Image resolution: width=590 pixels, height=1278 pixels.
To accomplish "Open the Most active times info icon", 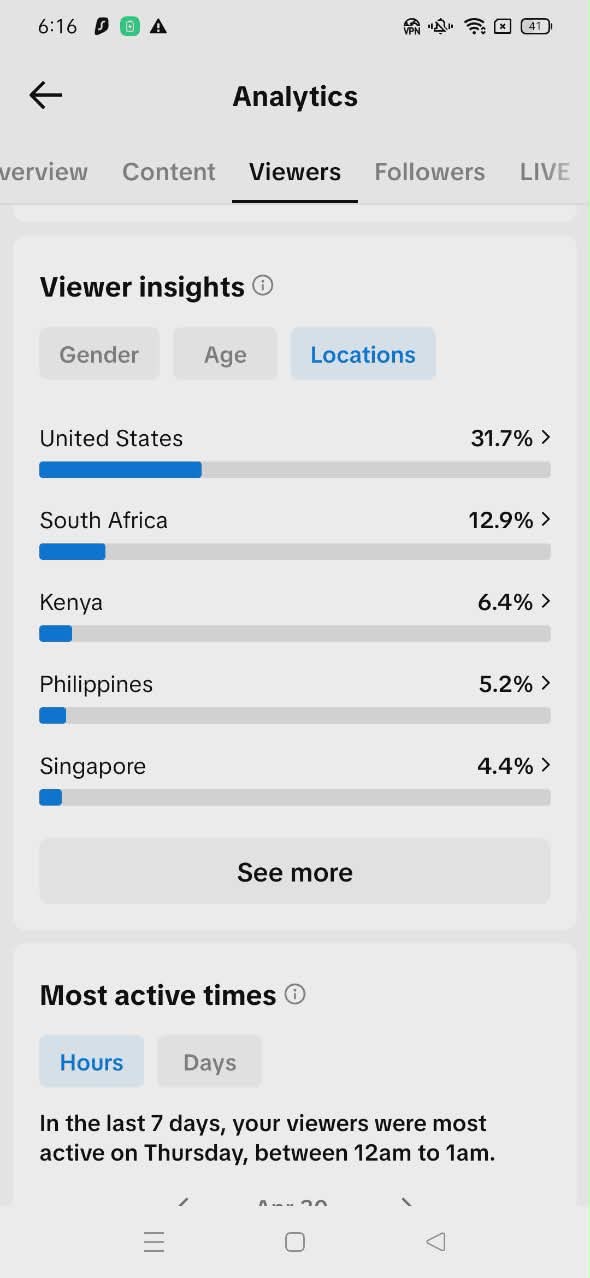I will pyautogui.click(x=295, y=994).
